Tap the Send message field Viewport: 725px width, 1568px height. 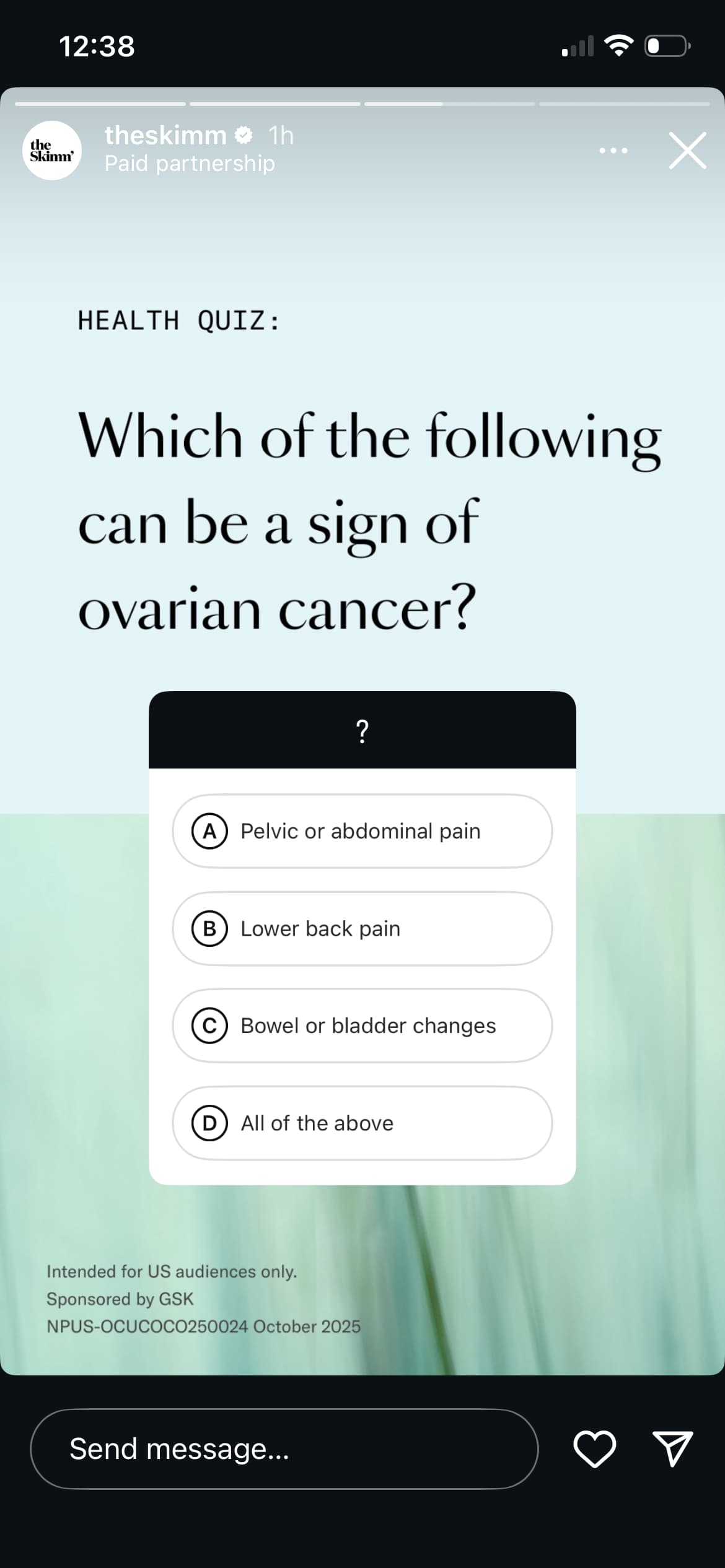tap(284, 1449)
